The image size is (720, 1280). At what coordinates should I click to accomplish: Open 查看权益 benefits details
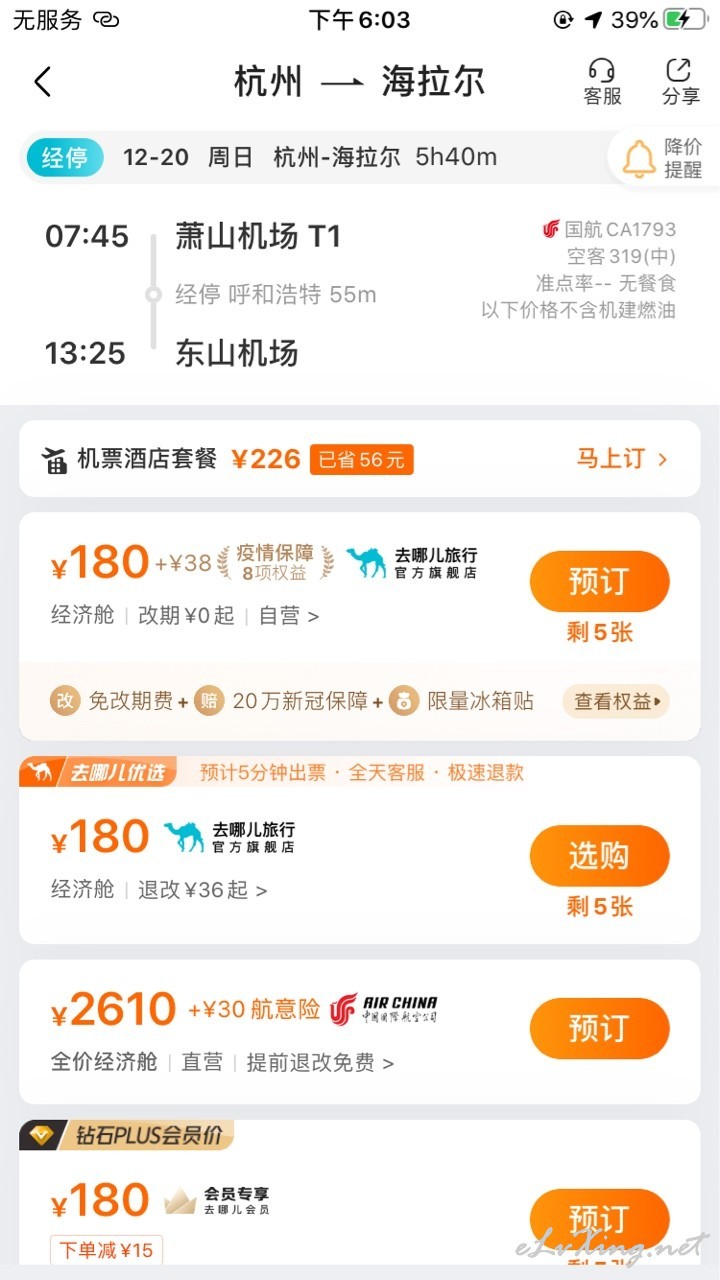pyautogui.click(x=615, y=701)
